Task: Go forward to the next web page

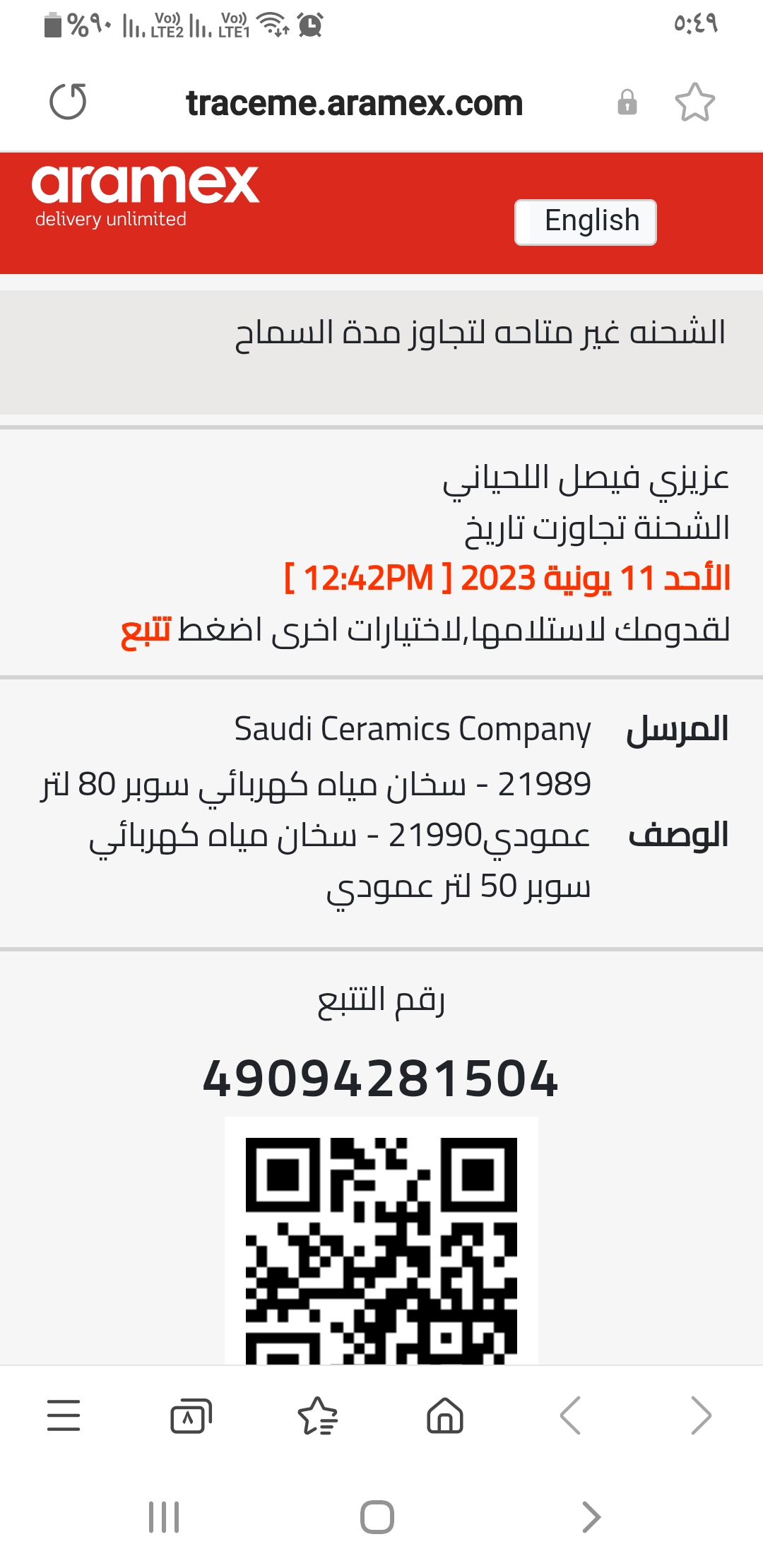Action: tap(701, 1415)
